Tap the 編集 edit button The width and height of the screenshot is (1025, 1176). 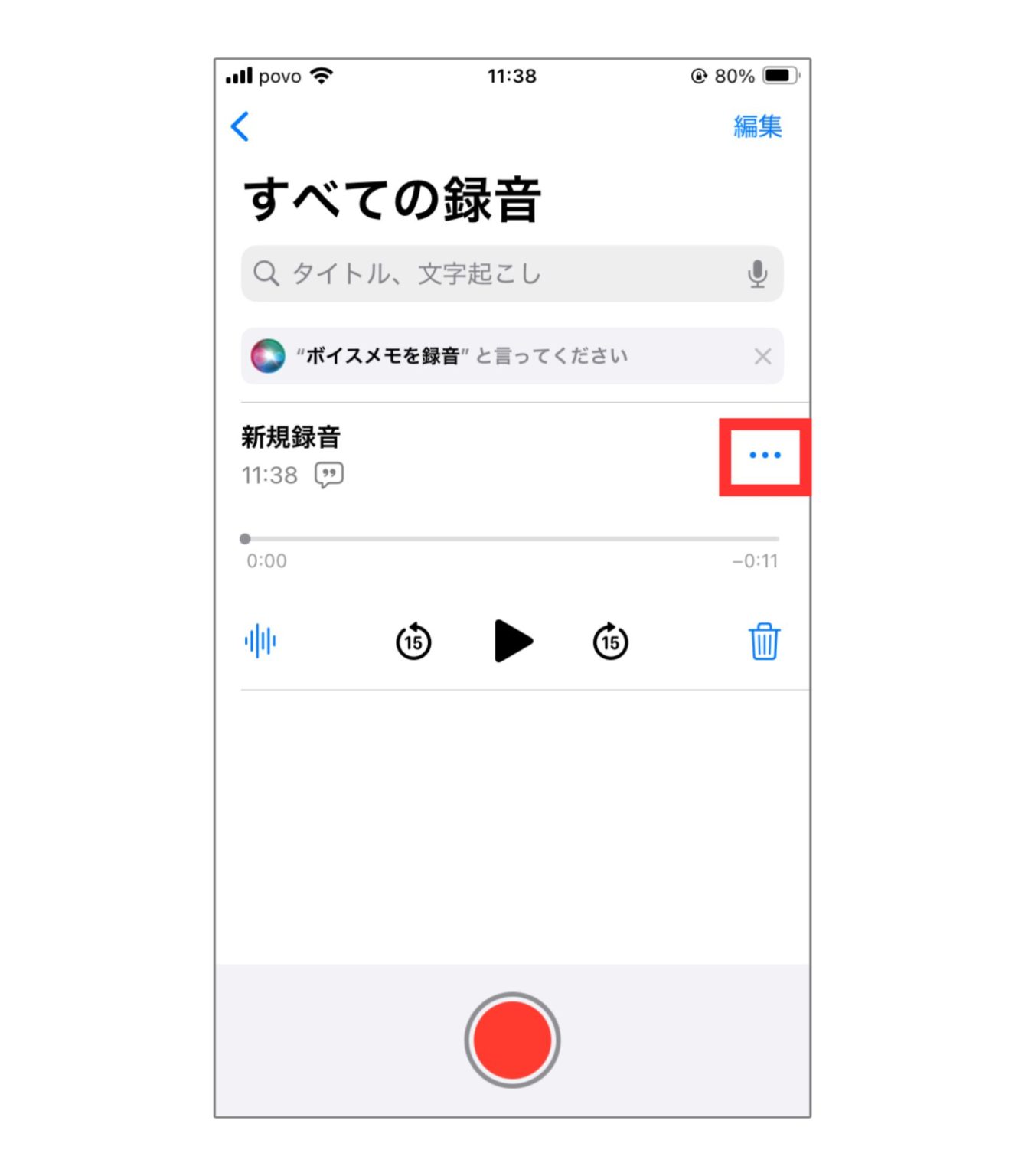pos(757,126)
